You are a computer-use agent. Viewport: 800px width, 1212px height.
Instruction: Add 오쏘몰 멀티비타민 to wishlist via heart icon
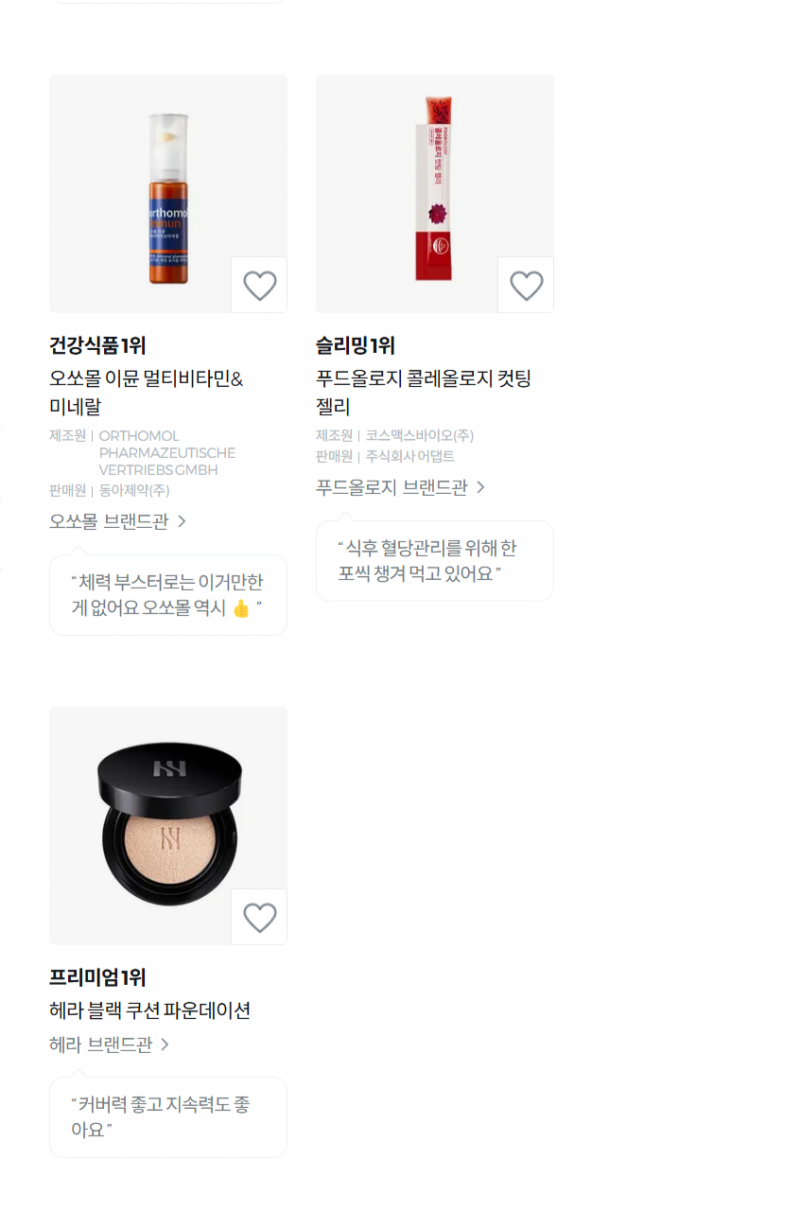(x=259, y=285)
